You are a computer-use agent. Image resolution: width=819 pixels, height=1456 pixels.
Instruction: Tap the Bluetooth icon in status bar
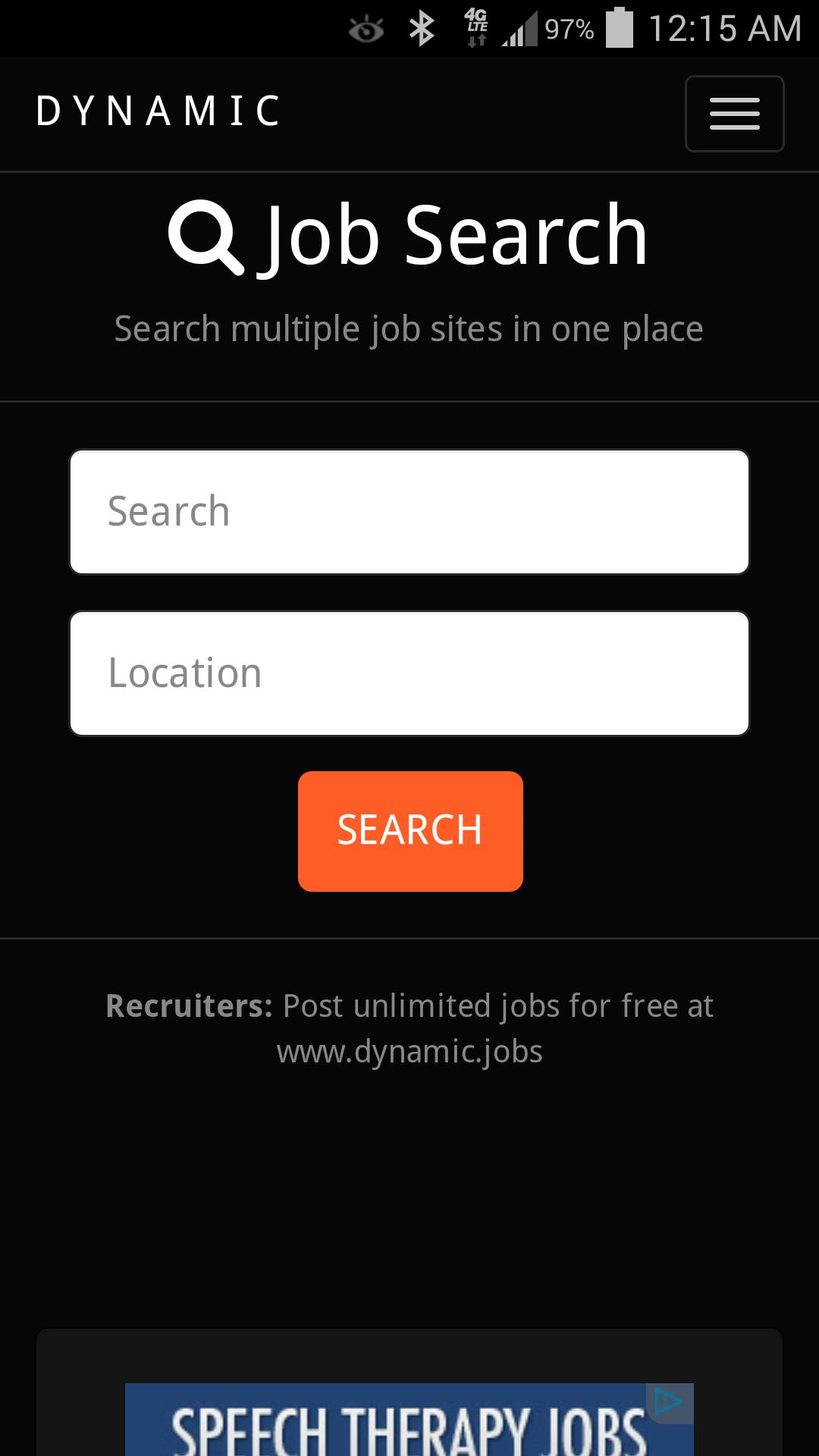(422, 27)
